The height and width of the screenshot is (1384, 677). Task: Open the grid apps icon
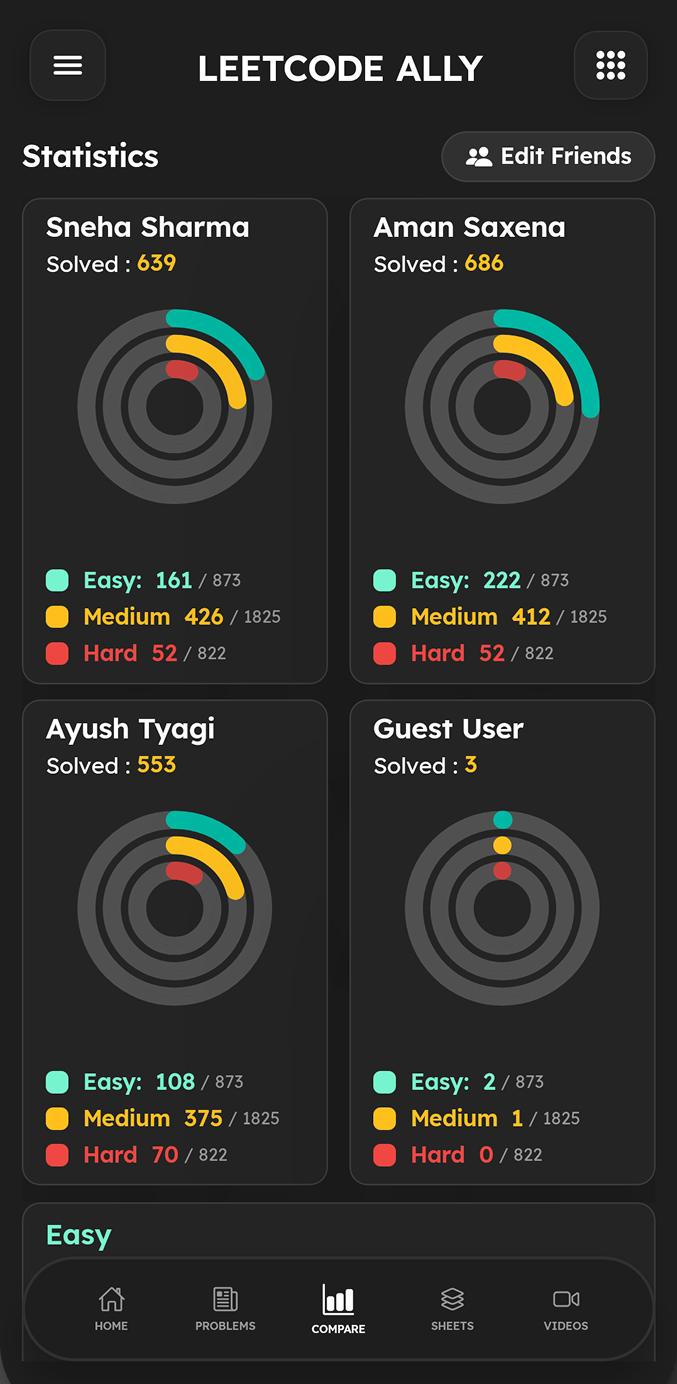click(x=610, y=66)
